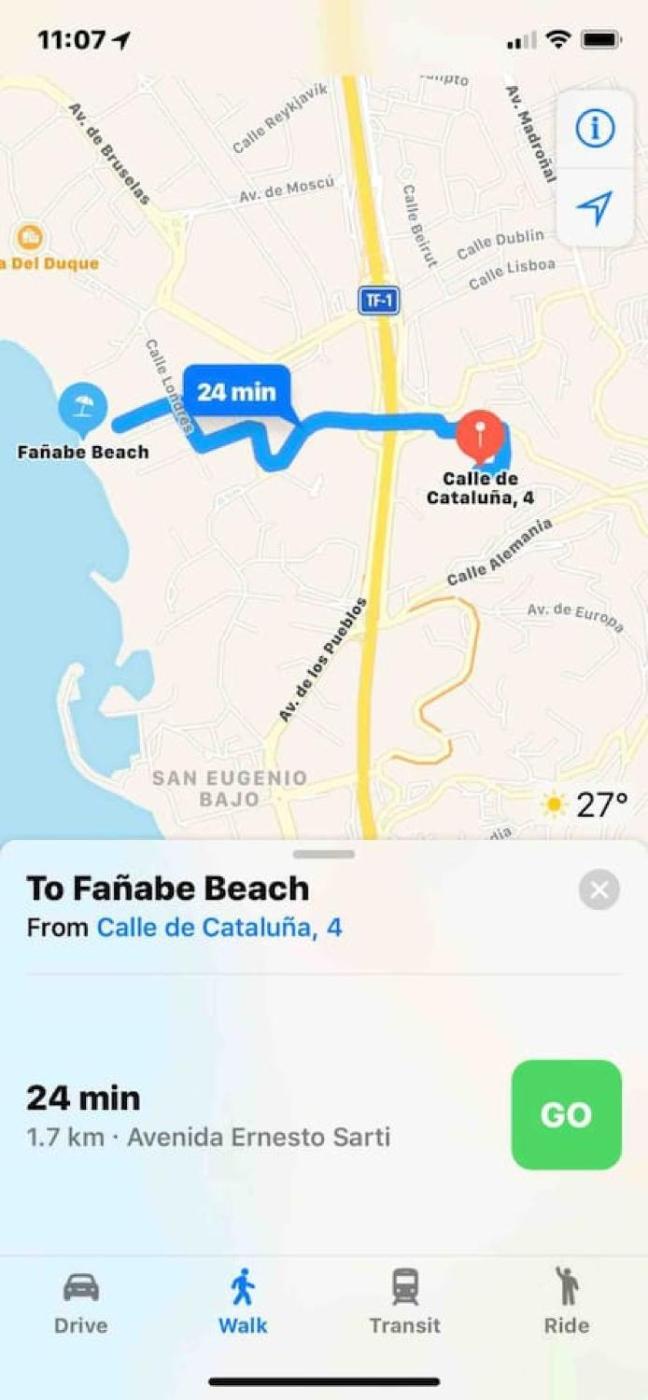This screenshot has height=1400, width=648.
Task: Tap the 24 min route label
Action: [x=236, y=391]
